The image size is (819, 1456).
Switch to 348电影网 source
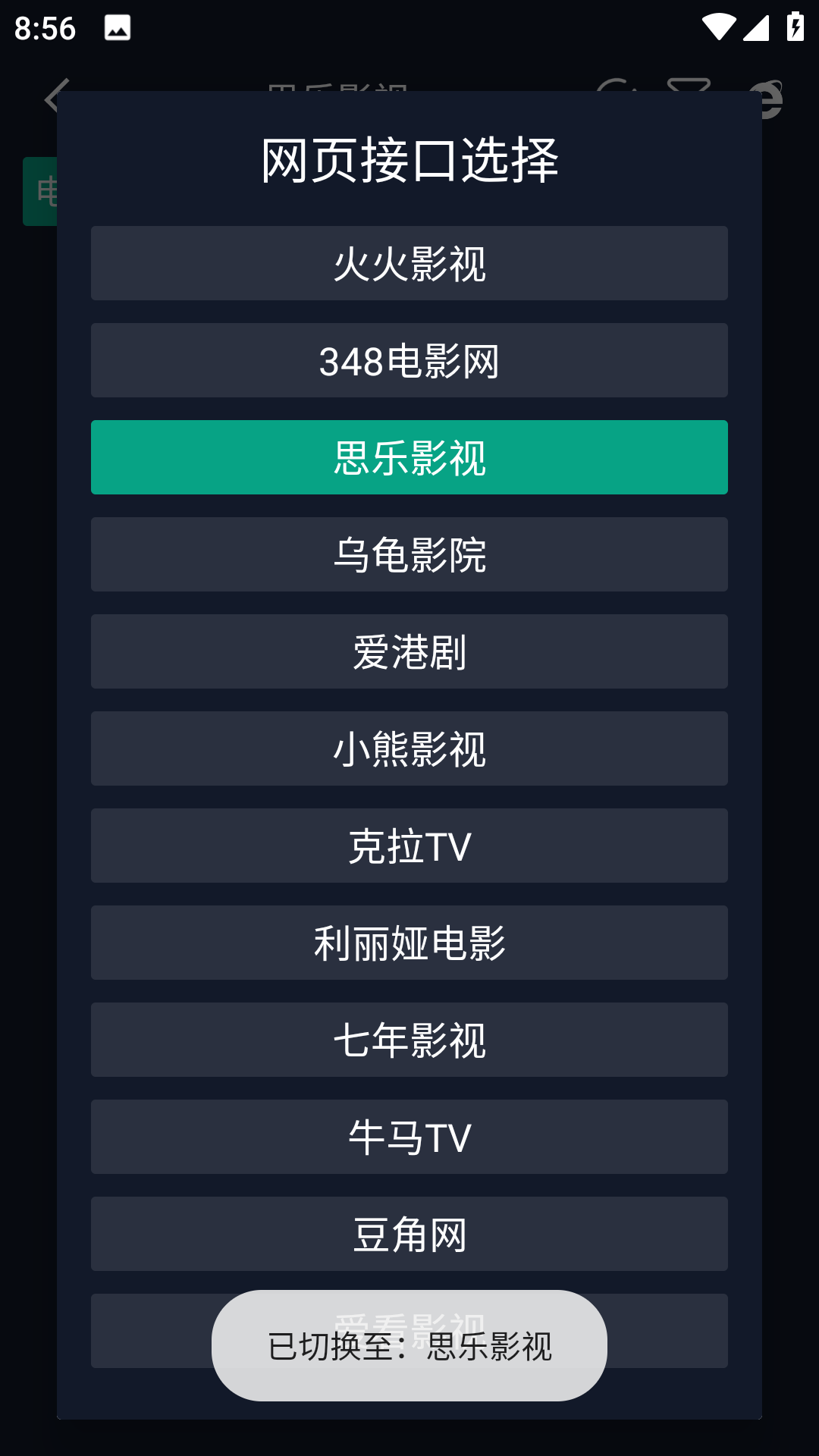pos(409,360)
